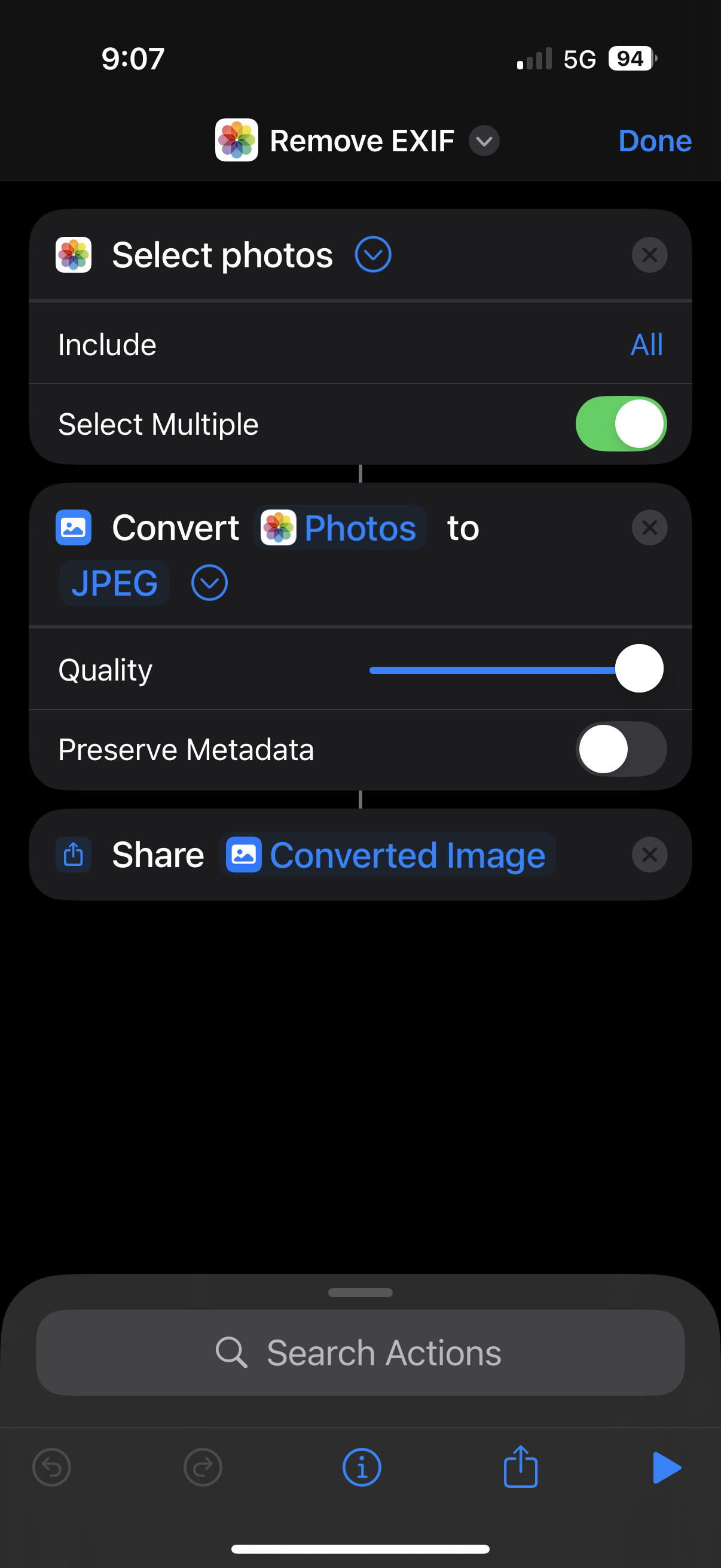Open the Remove EXIF title dropdown
This screenshot has width=721, height=1568.
(x=484, y=141)
